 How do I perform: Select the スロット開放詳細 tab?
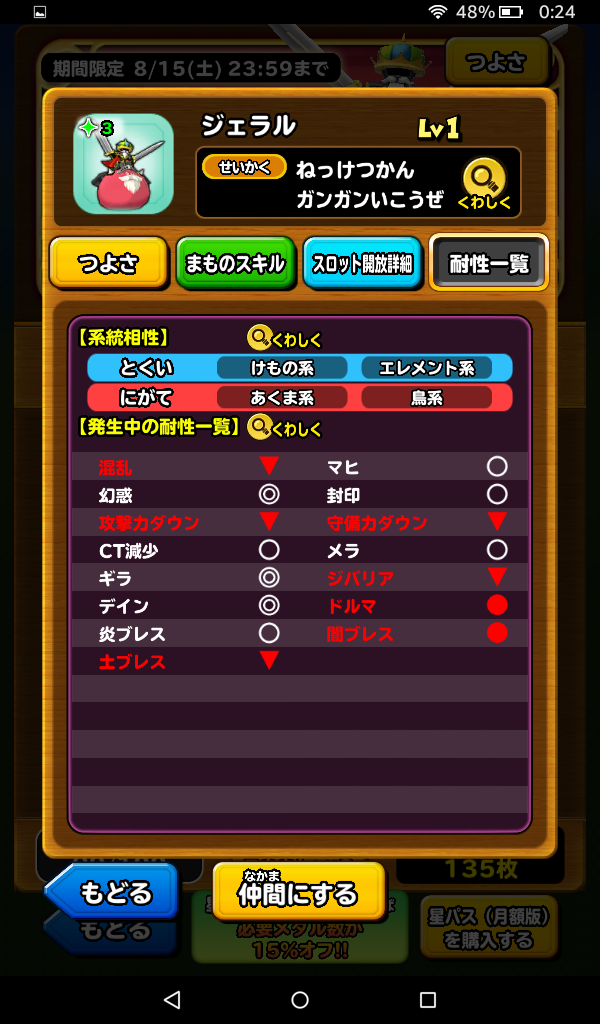[x=362, y=264]
